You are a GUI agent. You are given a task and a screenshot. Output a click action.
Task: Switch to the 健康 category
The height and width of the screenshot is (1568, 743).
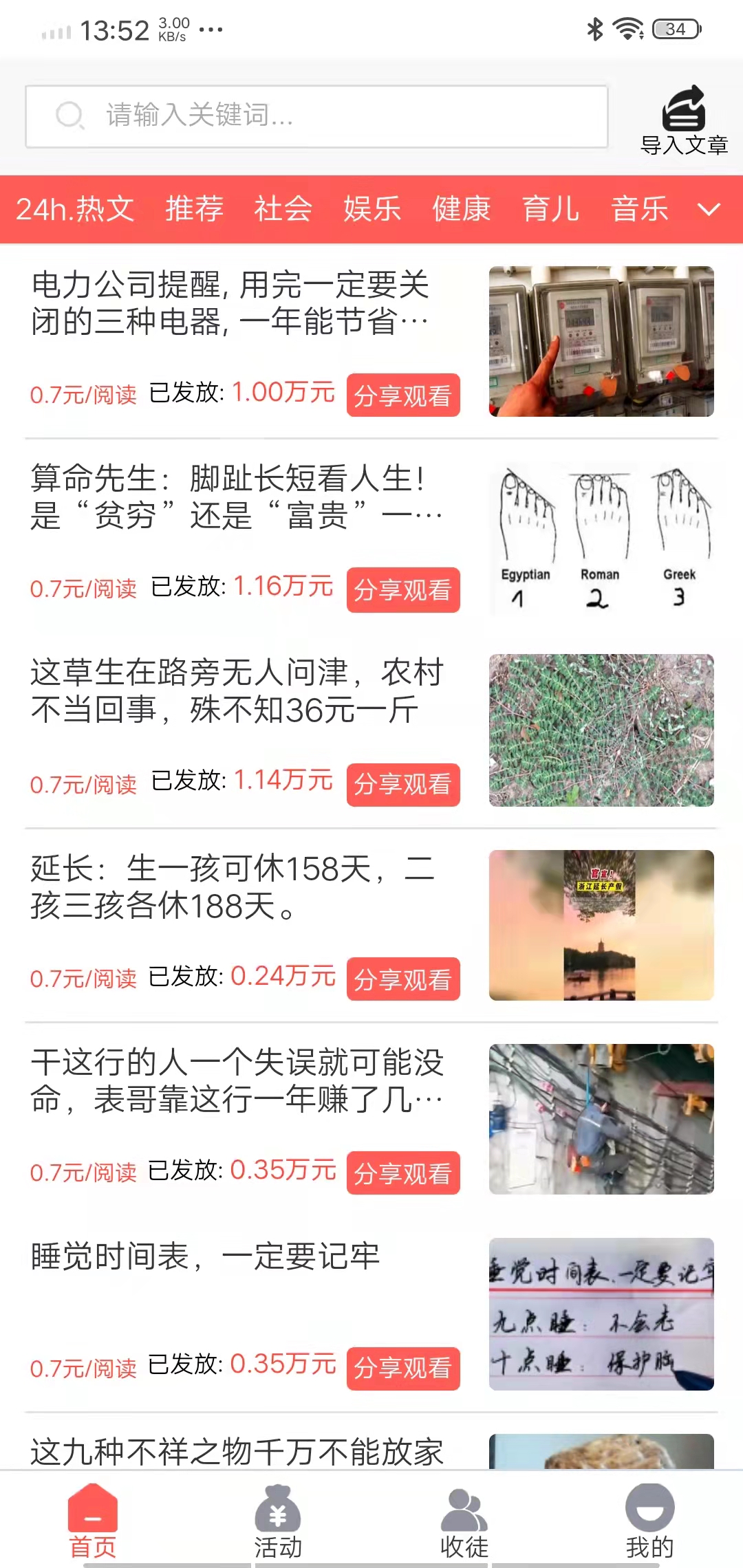461,208
